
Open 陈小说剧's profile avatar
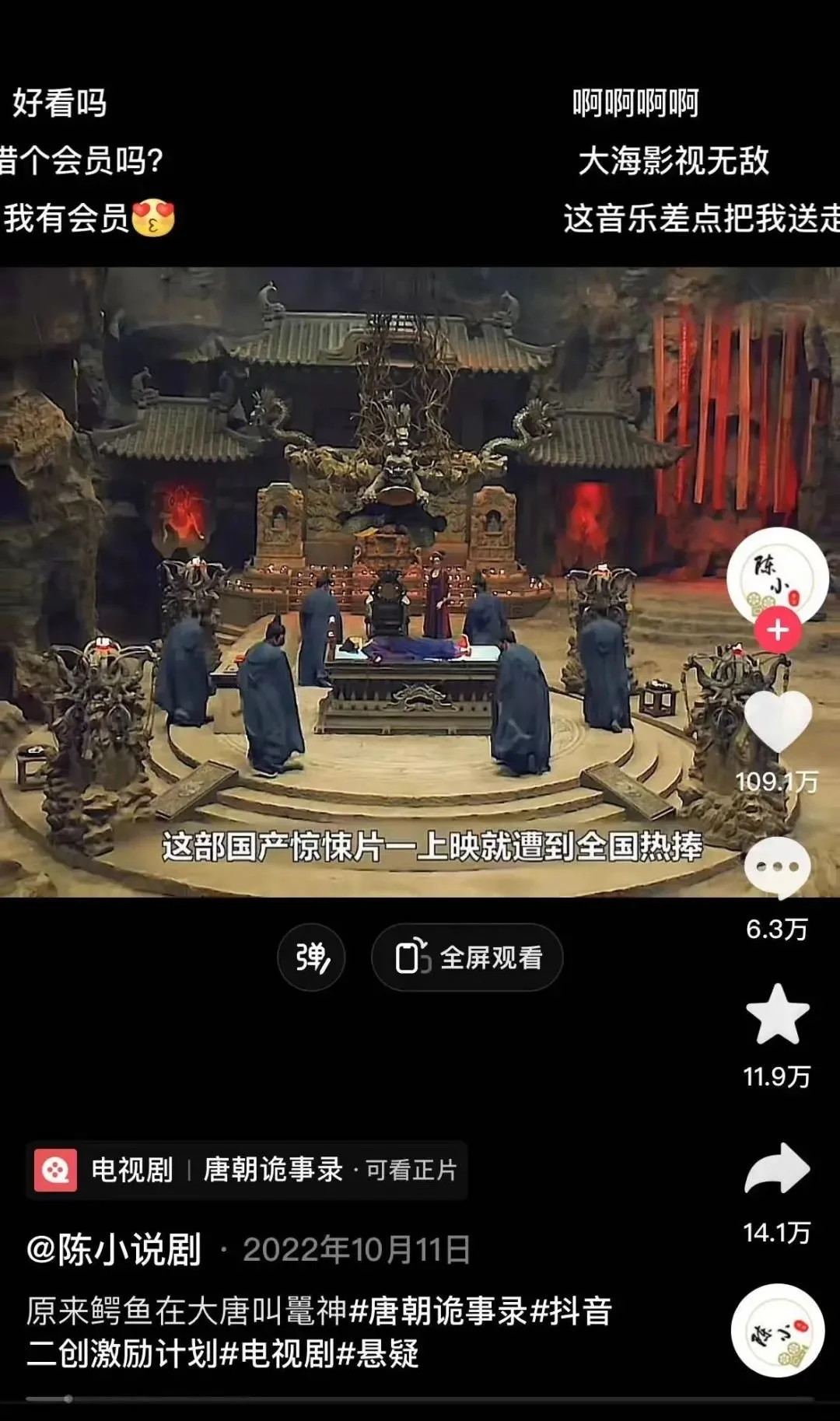777,577
